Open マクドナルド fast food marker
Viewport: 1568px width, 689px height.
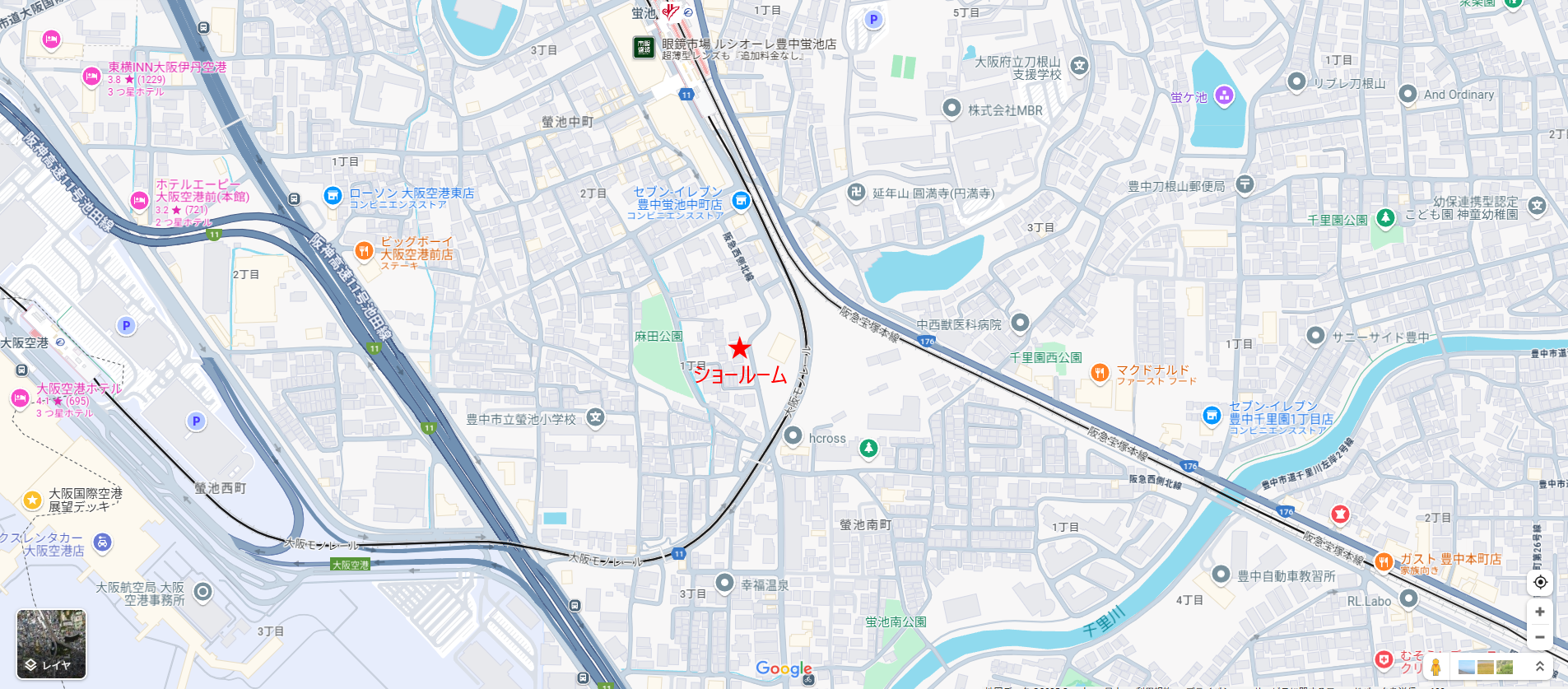pyautogui.click(x=1100, y=373)
